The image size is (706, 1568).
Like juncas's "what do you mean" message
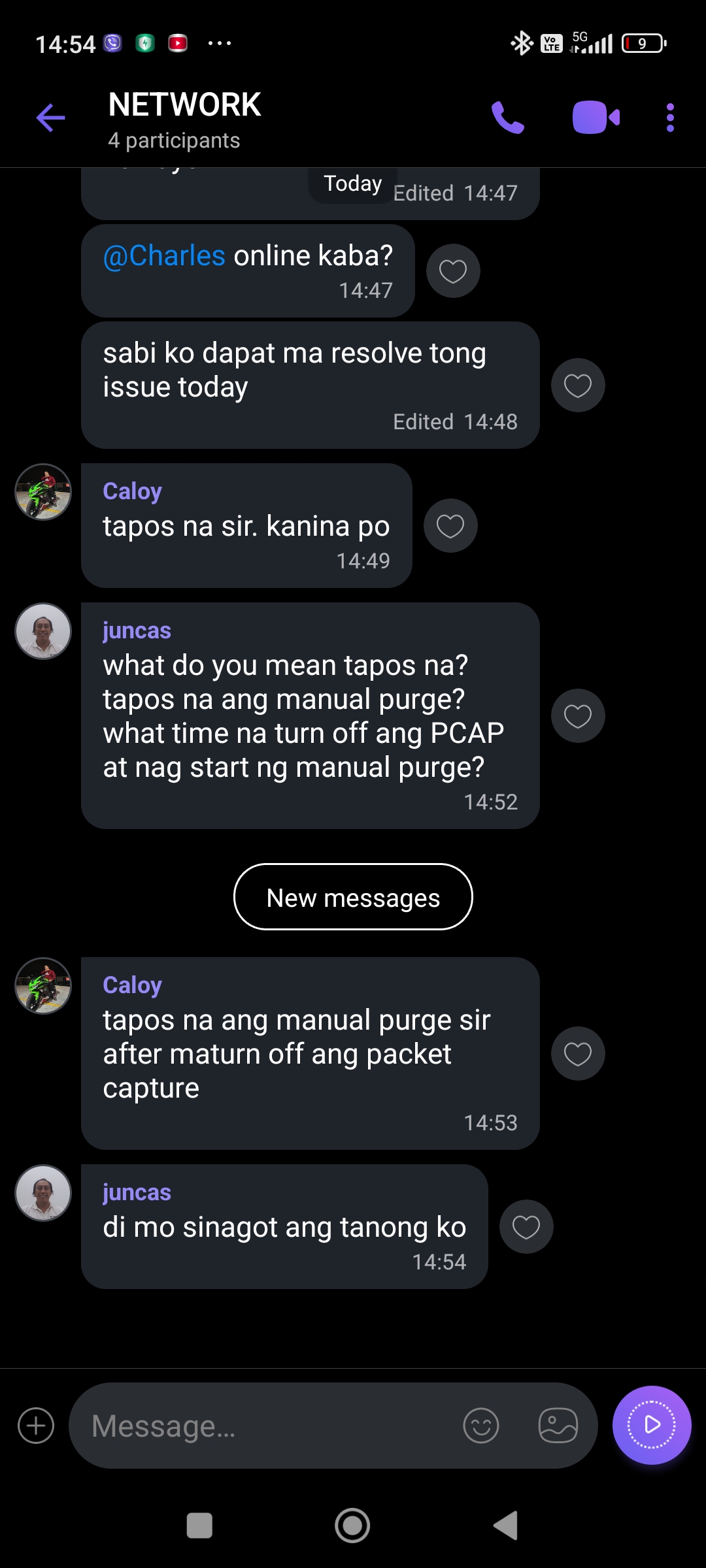pos(578,716)
